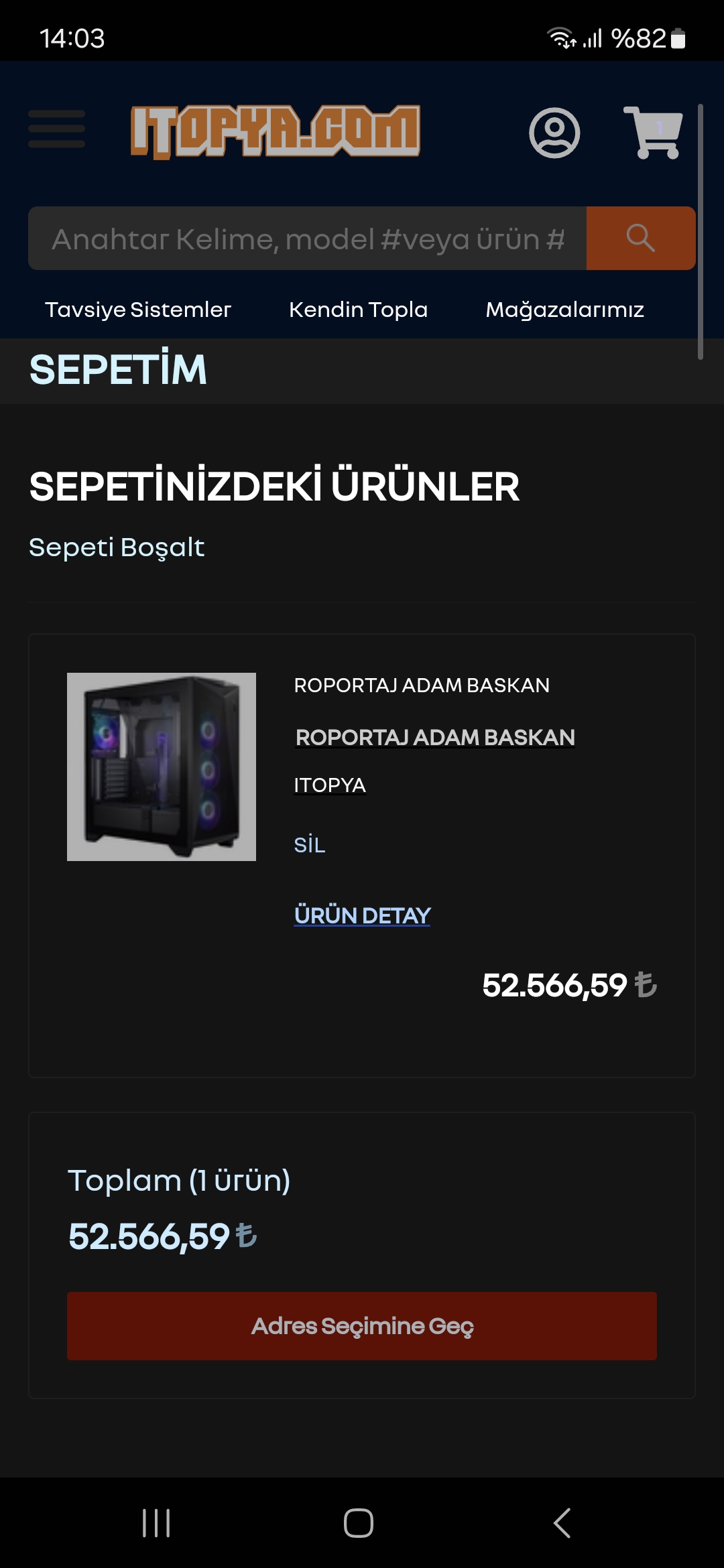Empty the cart with Sepeti Boşalt
The height and width of the screenshot is (1568, 724).
[117, 547]
